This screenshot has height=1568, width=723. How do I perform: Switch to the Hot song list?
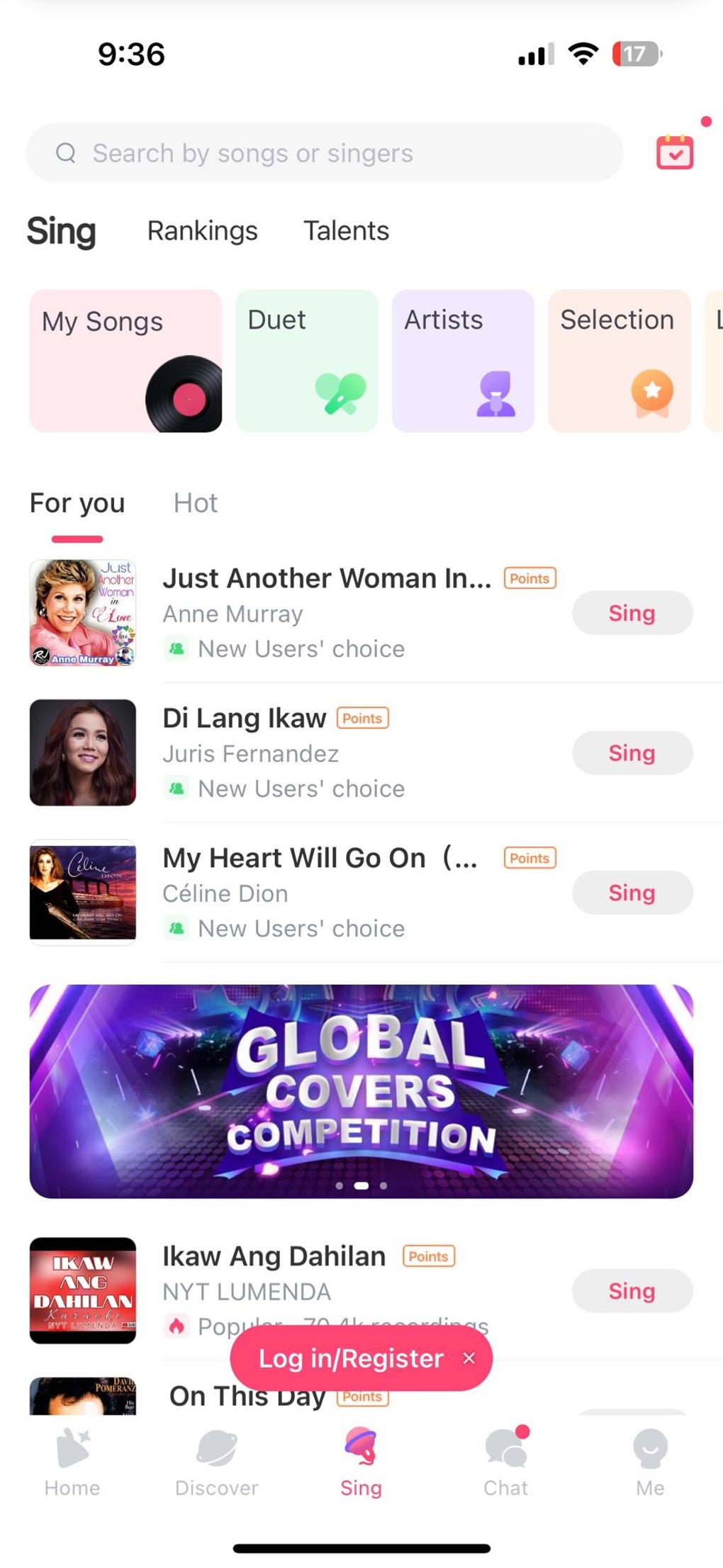pyautogui.click(x=195, y=503)
